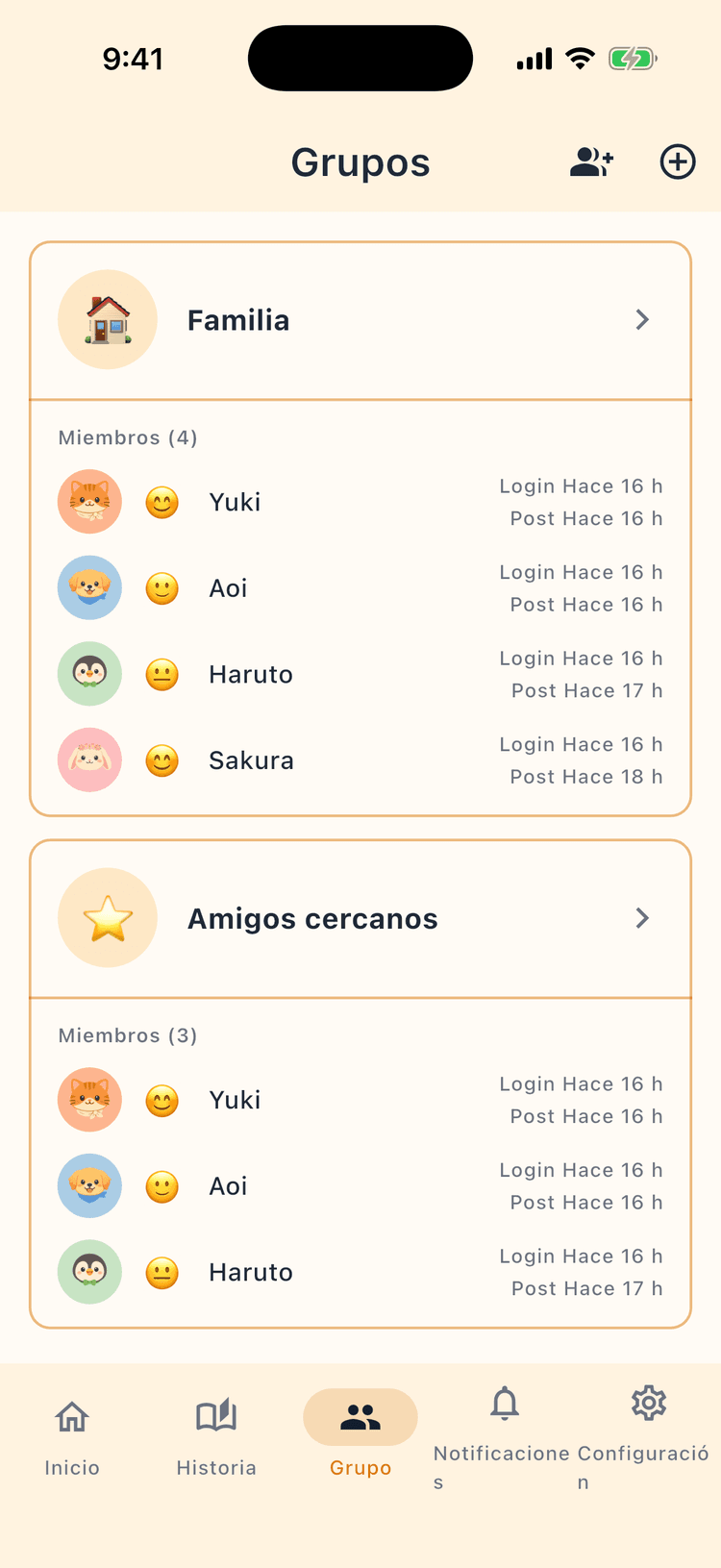Expand the Familia group with its chevron

642,319
